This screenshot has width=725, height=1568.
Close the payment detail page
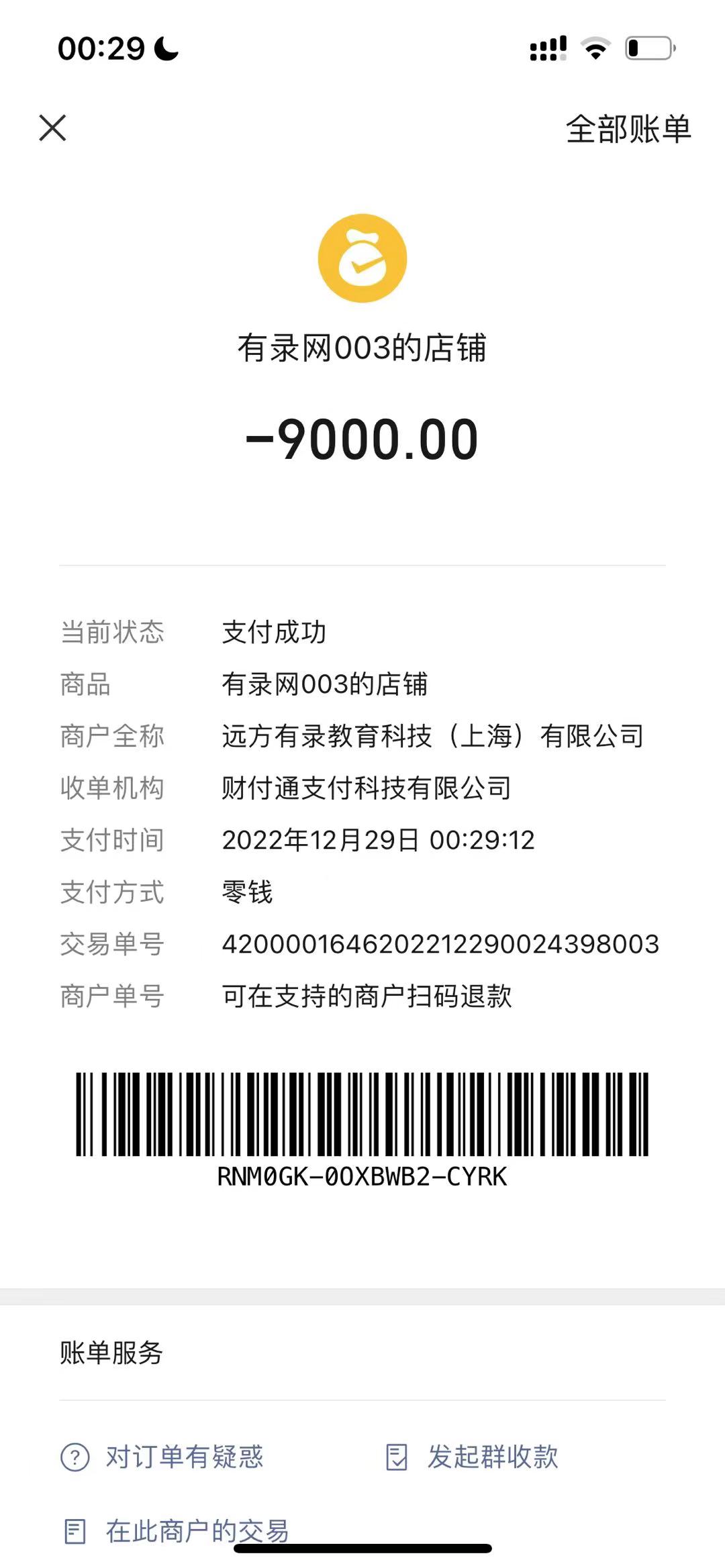[x=52, y=127]
